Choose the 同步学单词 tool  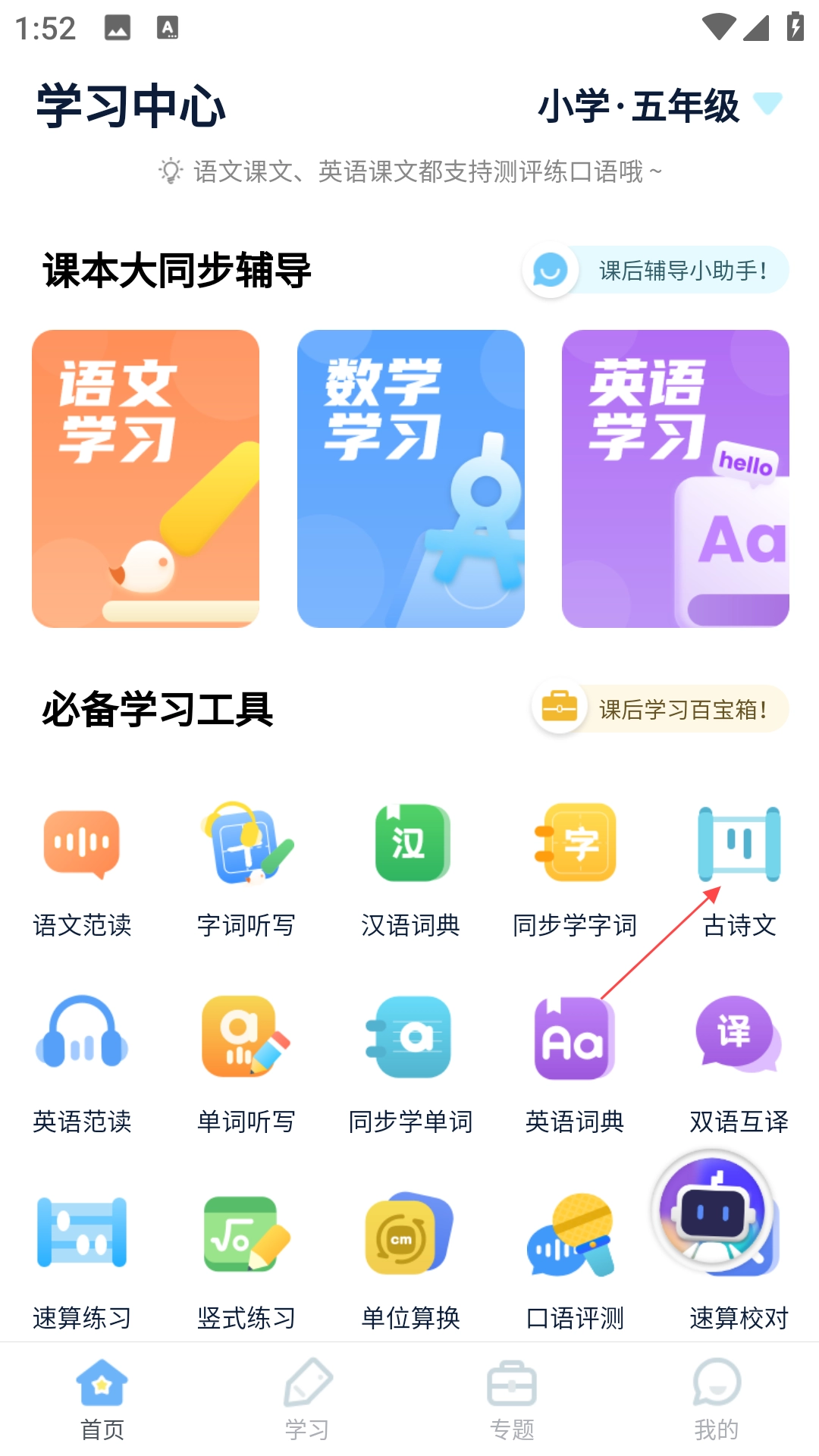coord(411,1062)
